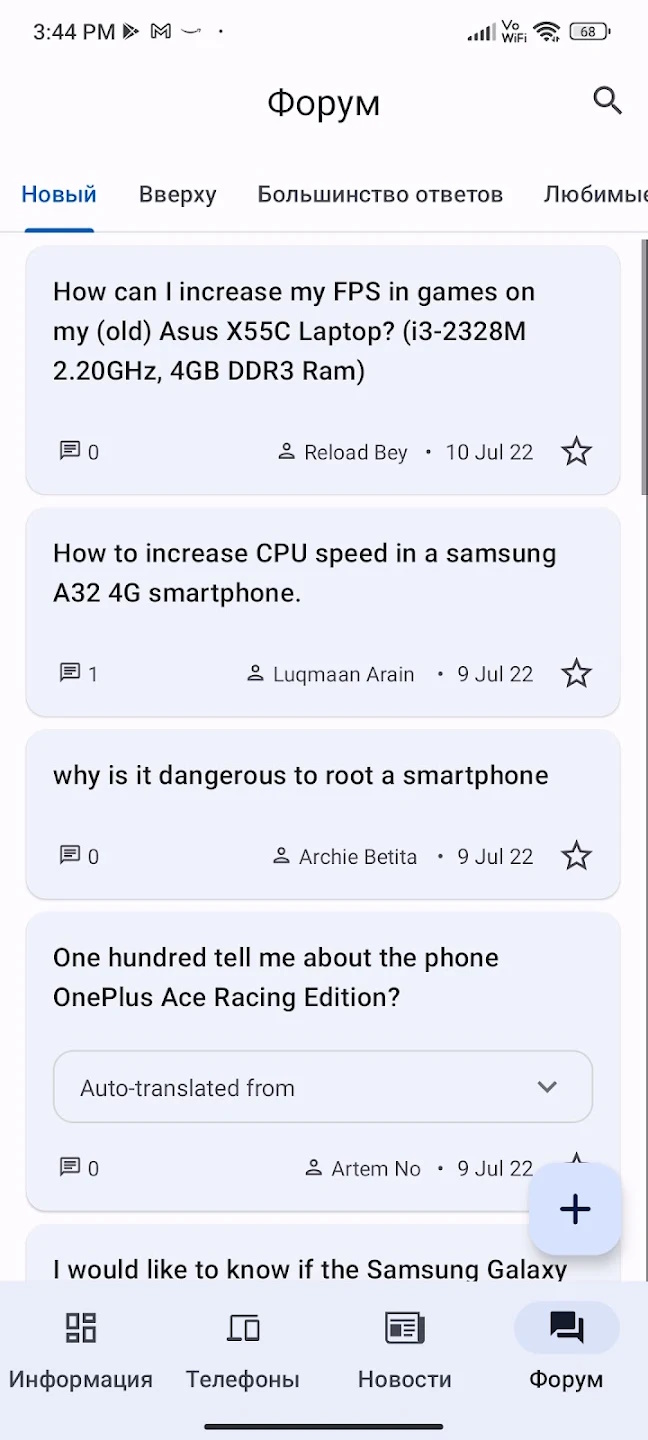Switch to the Вверху tab

point(178,194)
